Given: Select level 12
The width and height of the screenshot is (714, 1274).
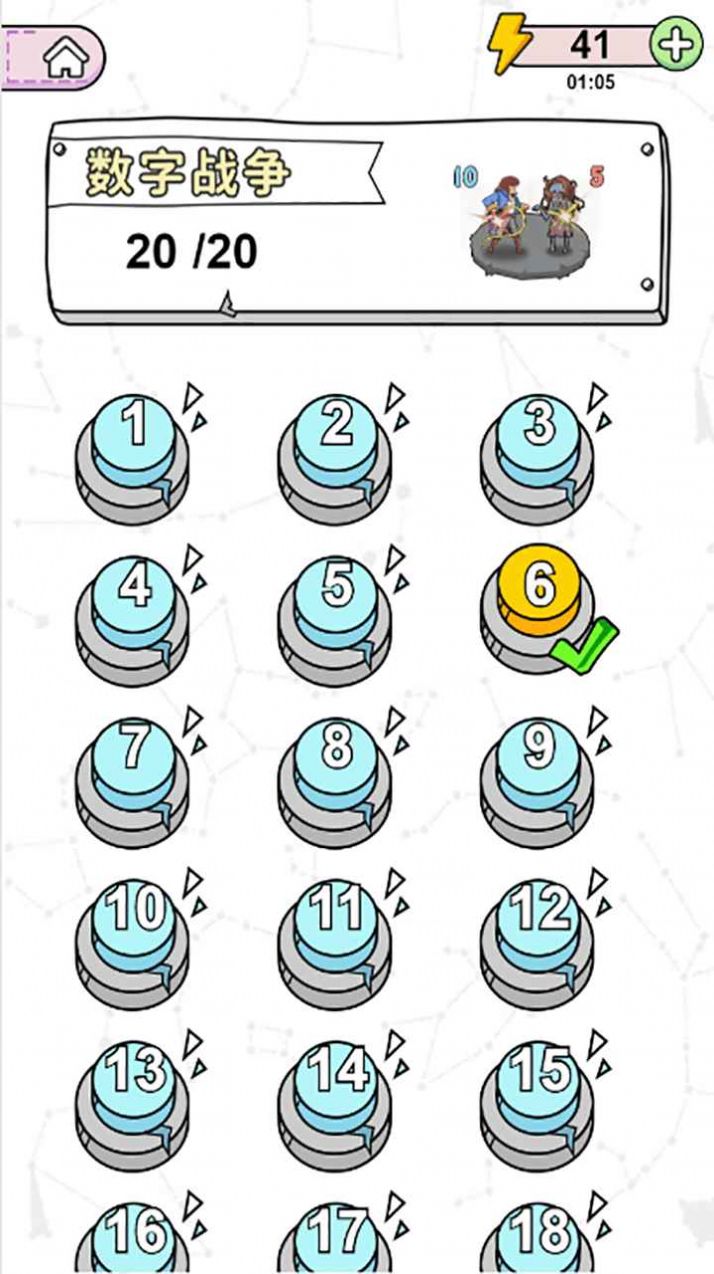Looking at the screenshot, I should tap(539, 928).
